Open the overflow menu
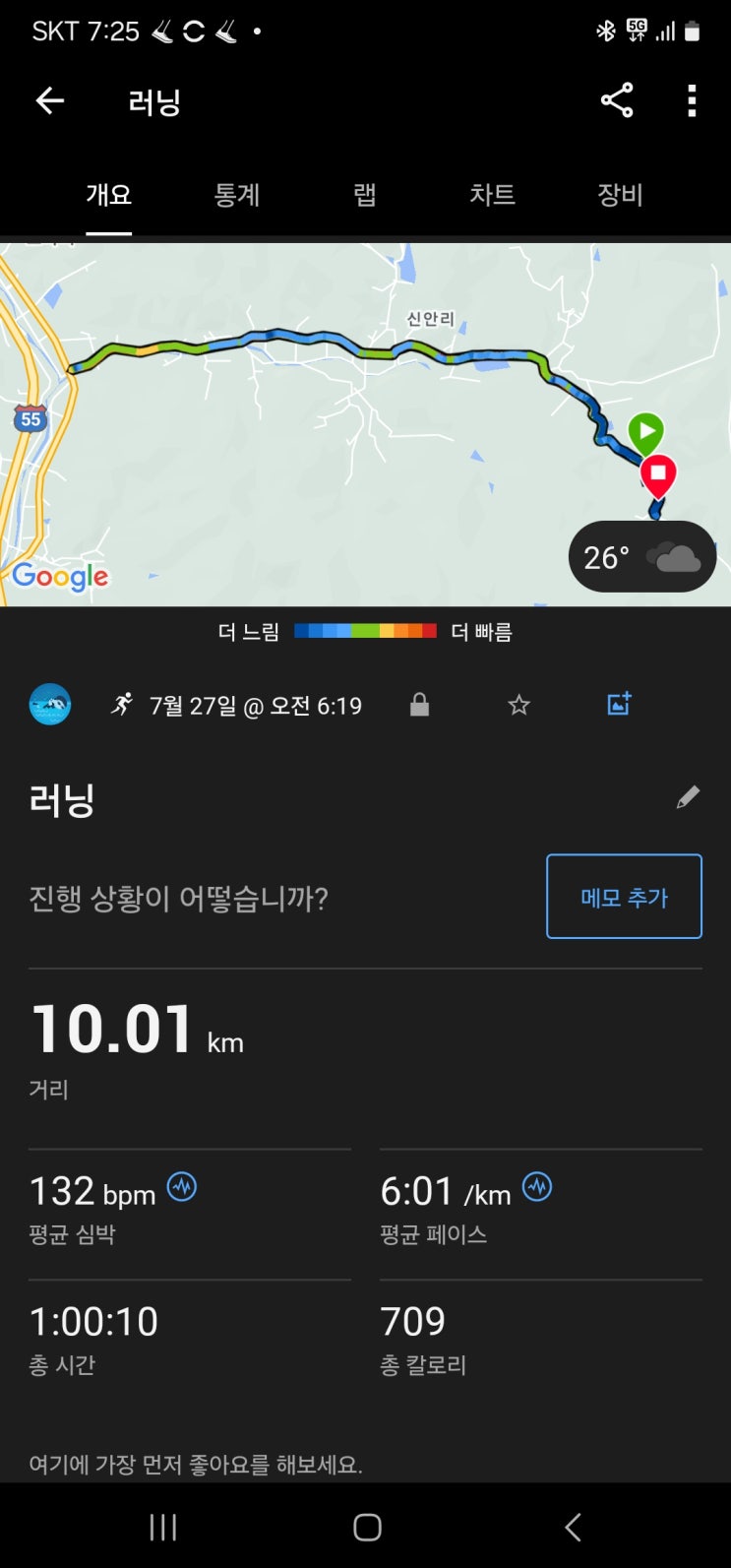 pos(692,100)
